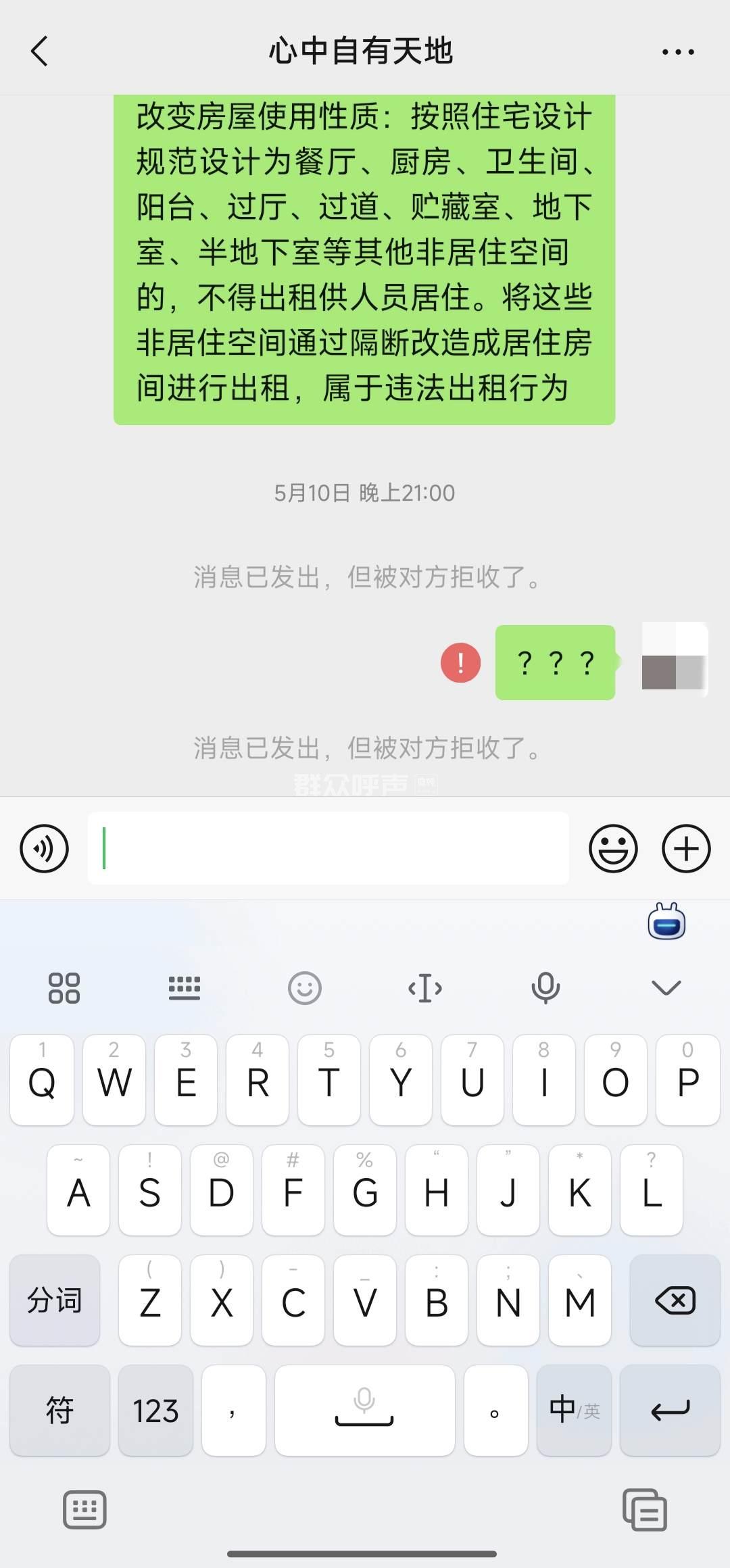Open the keyboard toolbar emoji face
Image resolution: width=730 pixels, height=1568 pixels.
[305, 988]
